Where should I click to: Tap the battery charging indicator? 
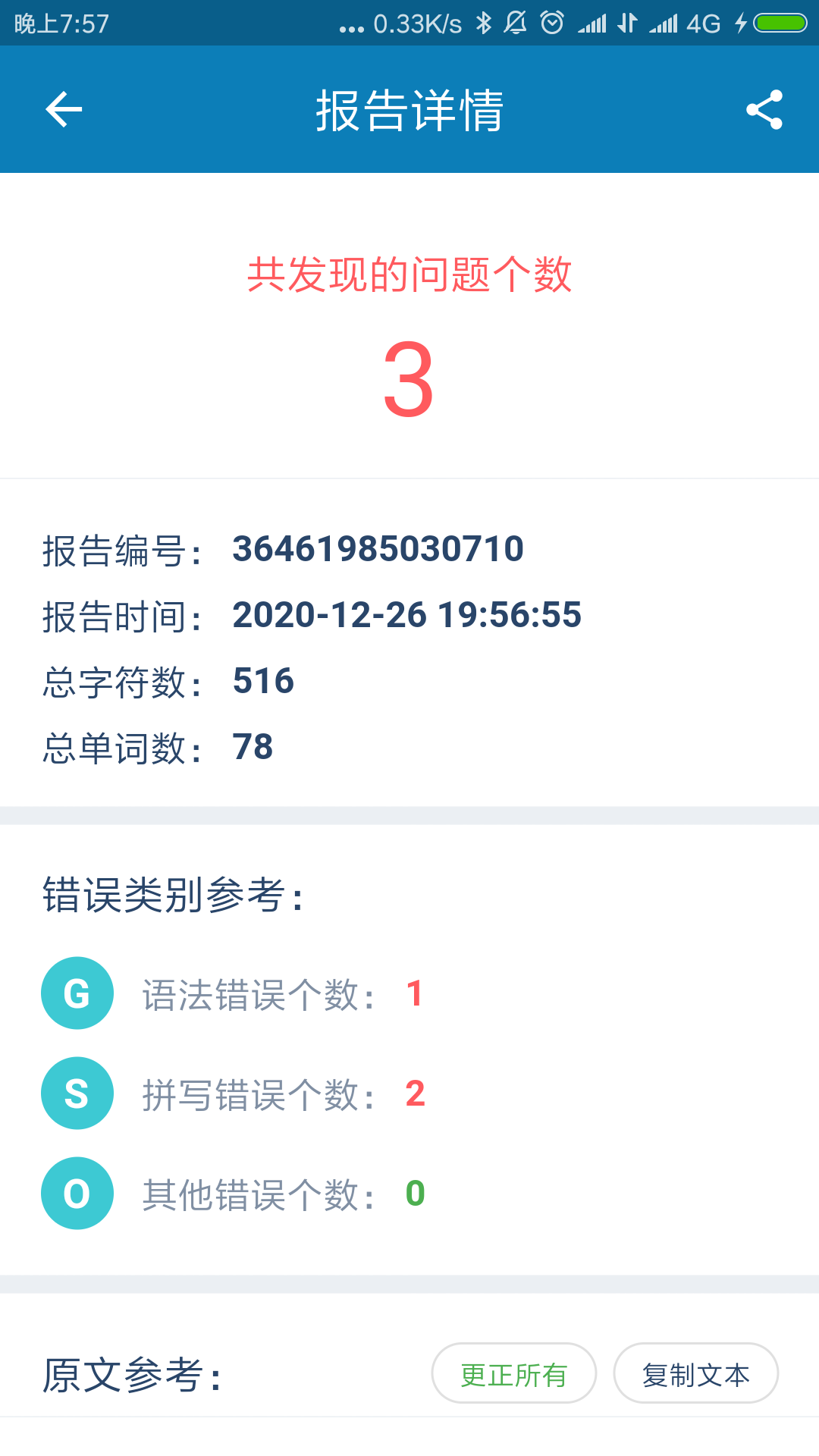[775, 23]
